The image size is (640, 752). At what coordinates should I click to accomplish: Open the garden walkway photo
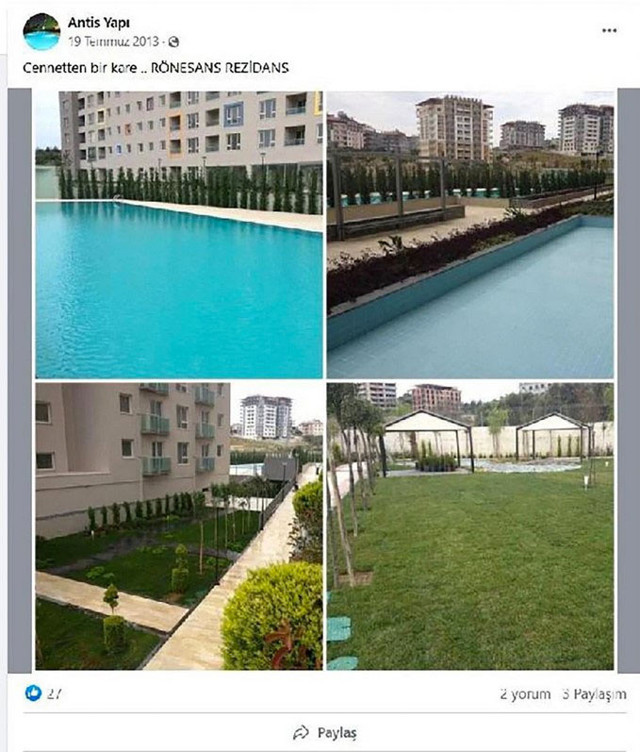[x=179, y=526]
